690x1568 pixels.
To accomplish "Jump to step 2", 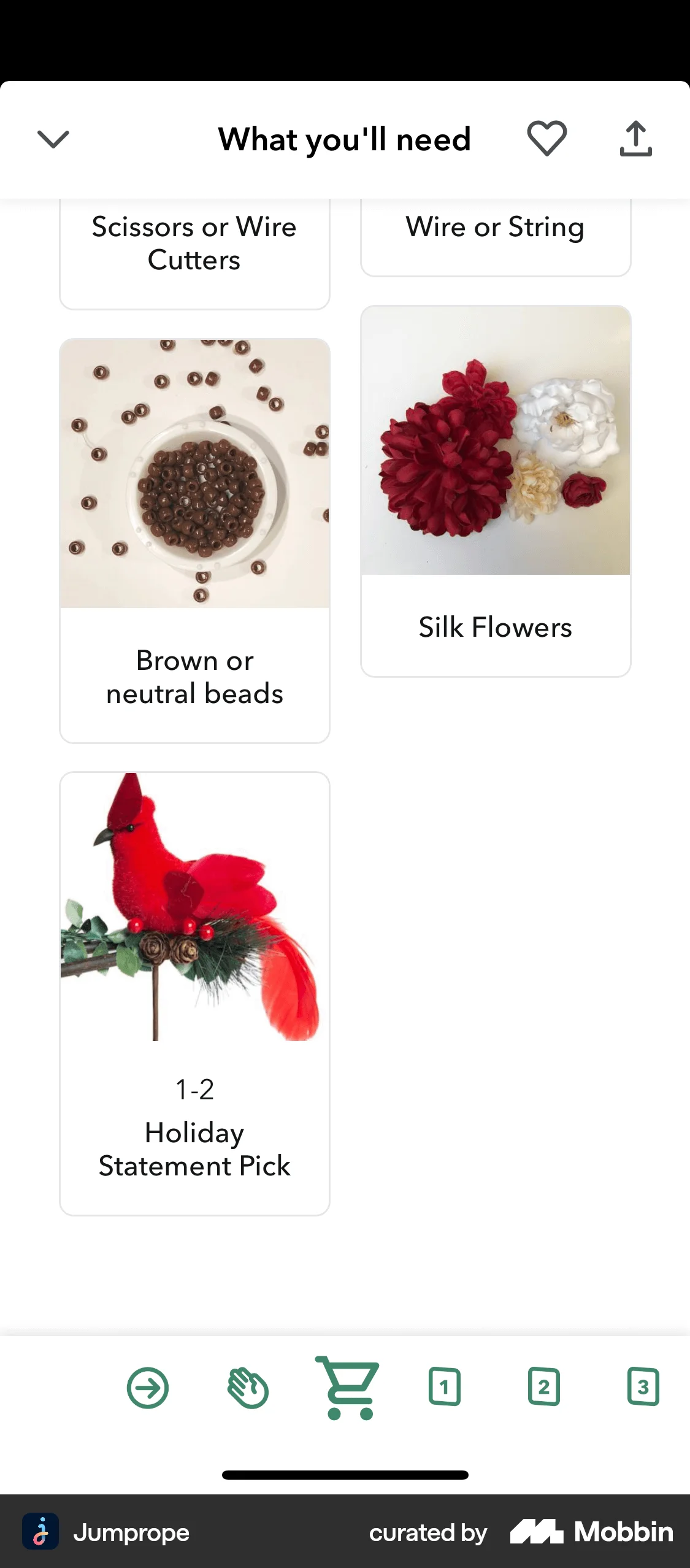I will point(543,1386).
